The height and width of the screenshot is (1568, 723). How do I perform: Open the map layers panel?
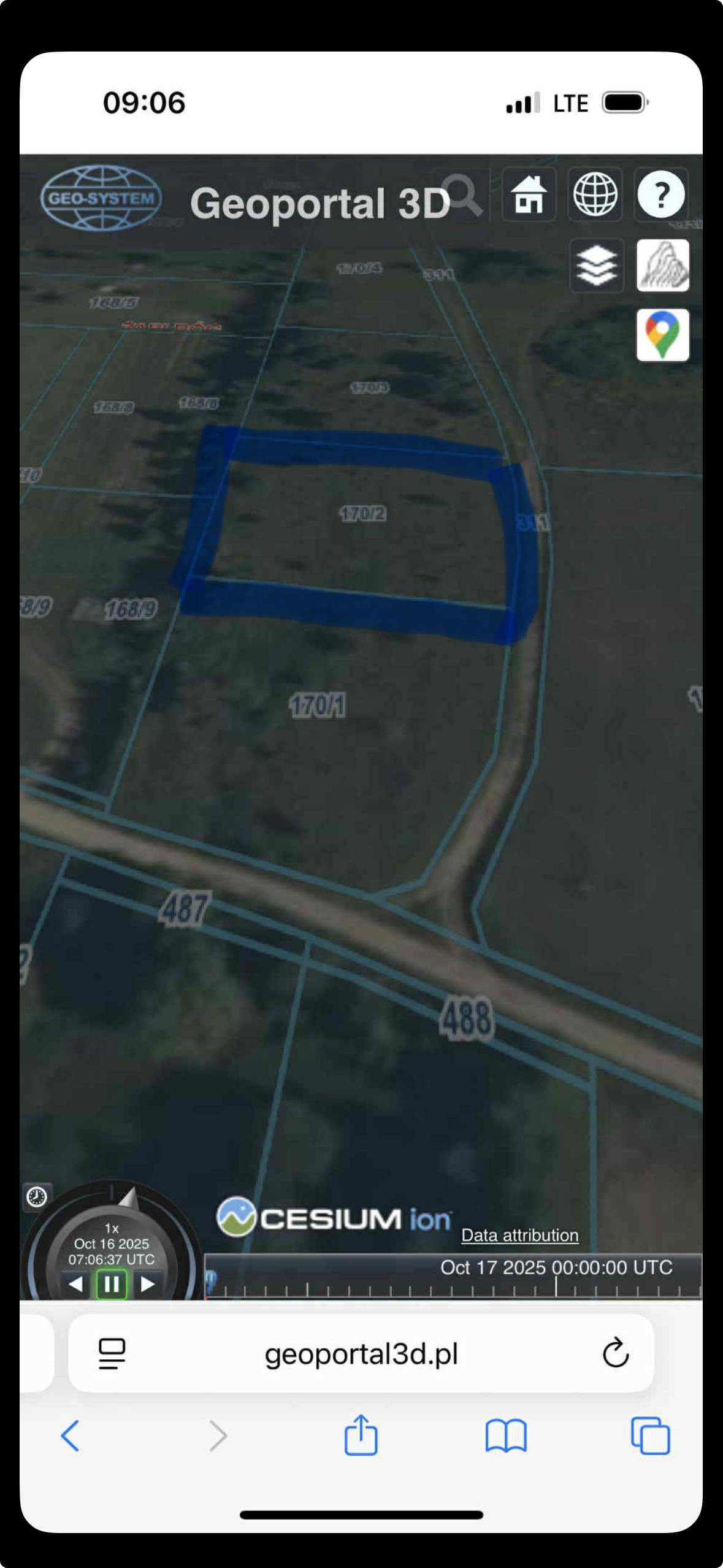point(596,266)
